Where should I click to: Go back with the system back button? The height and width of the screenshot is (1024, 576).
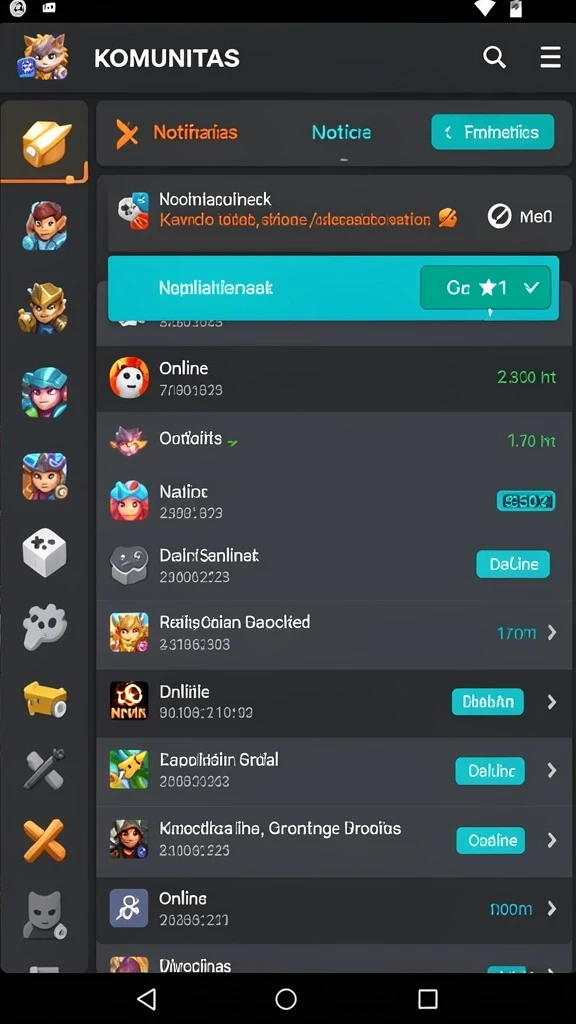pyautogui.click(x=147, y=999)
